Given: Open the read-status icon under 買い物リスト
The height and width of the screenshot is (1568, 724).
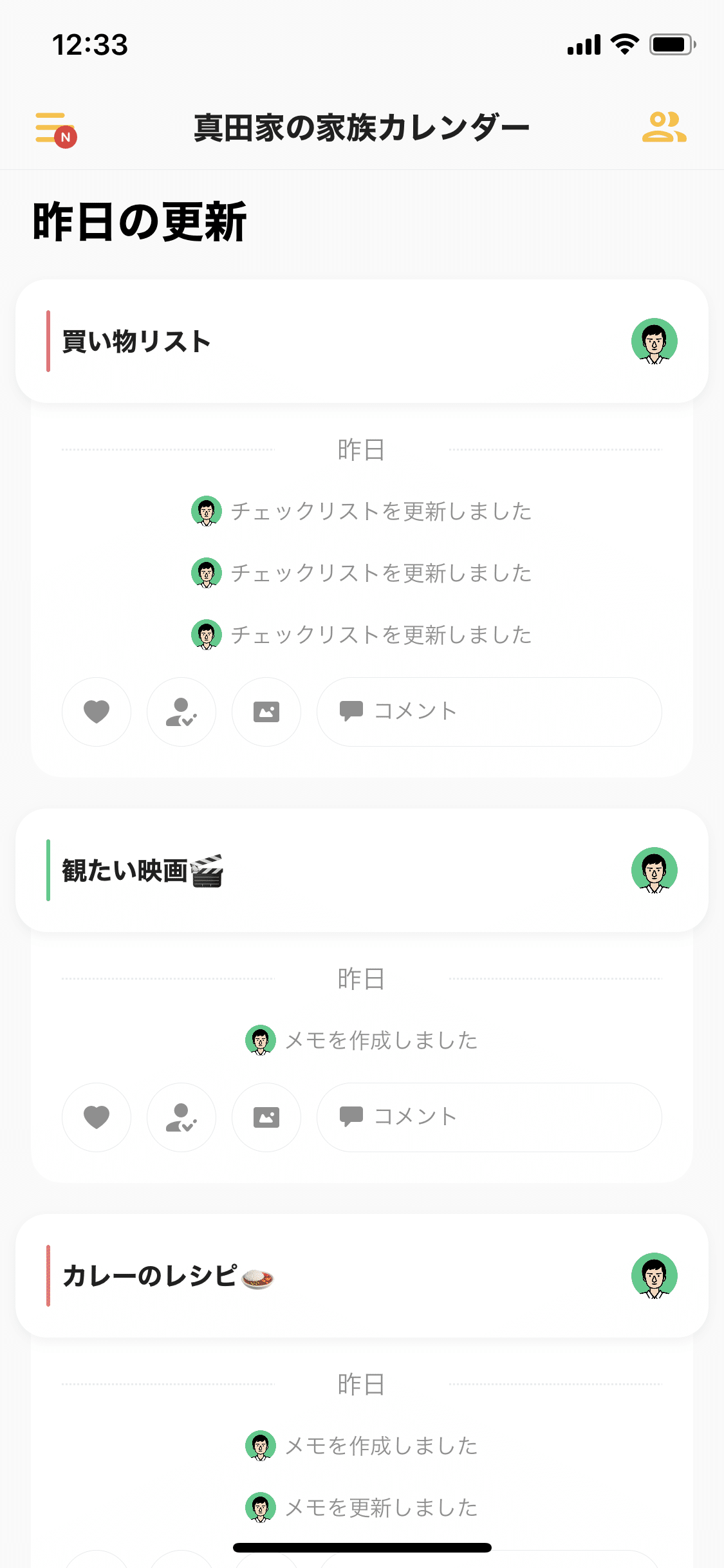Looking at the screenshot, I should click(181, 712).
